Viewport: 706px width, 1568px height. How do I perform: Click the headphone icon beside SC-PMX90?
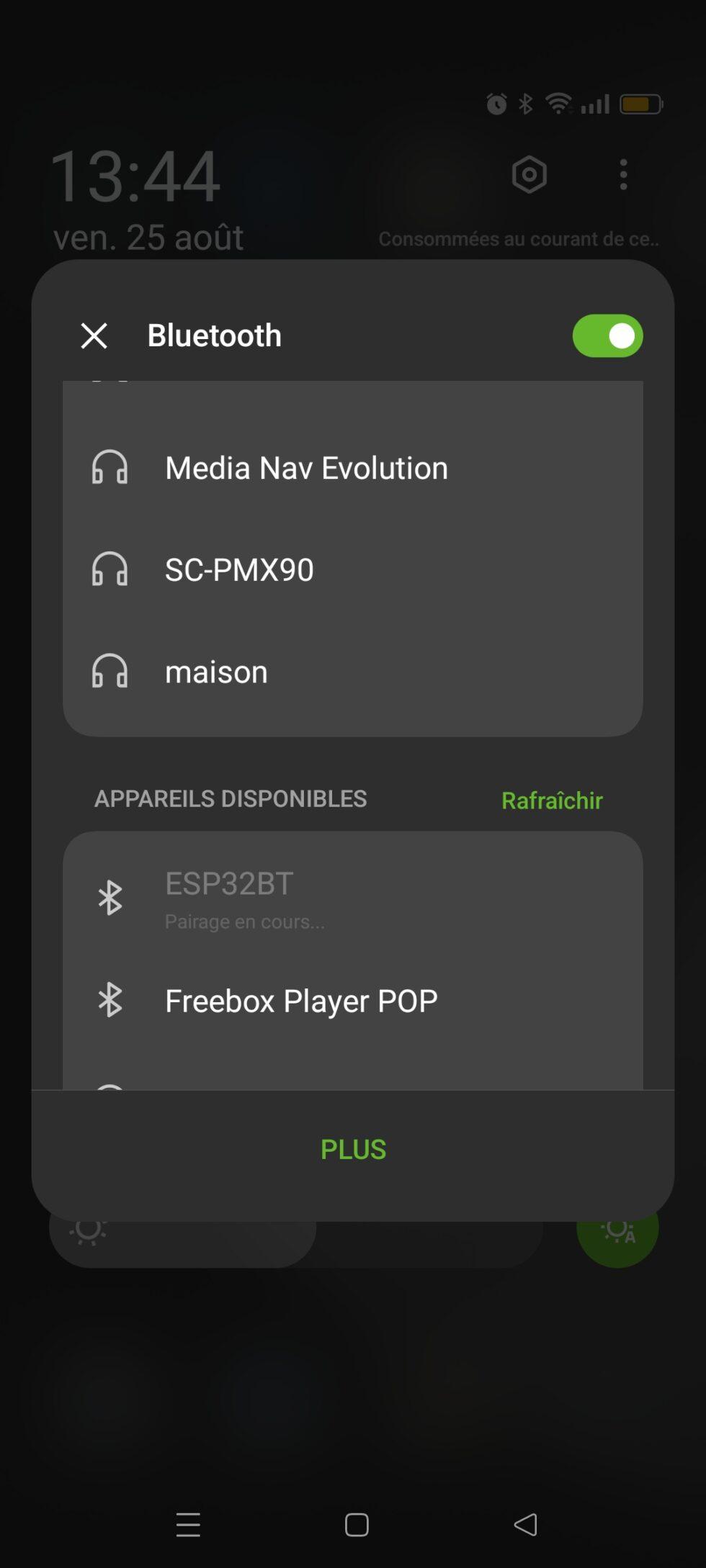pyautogui.click(x=111, y=569)
